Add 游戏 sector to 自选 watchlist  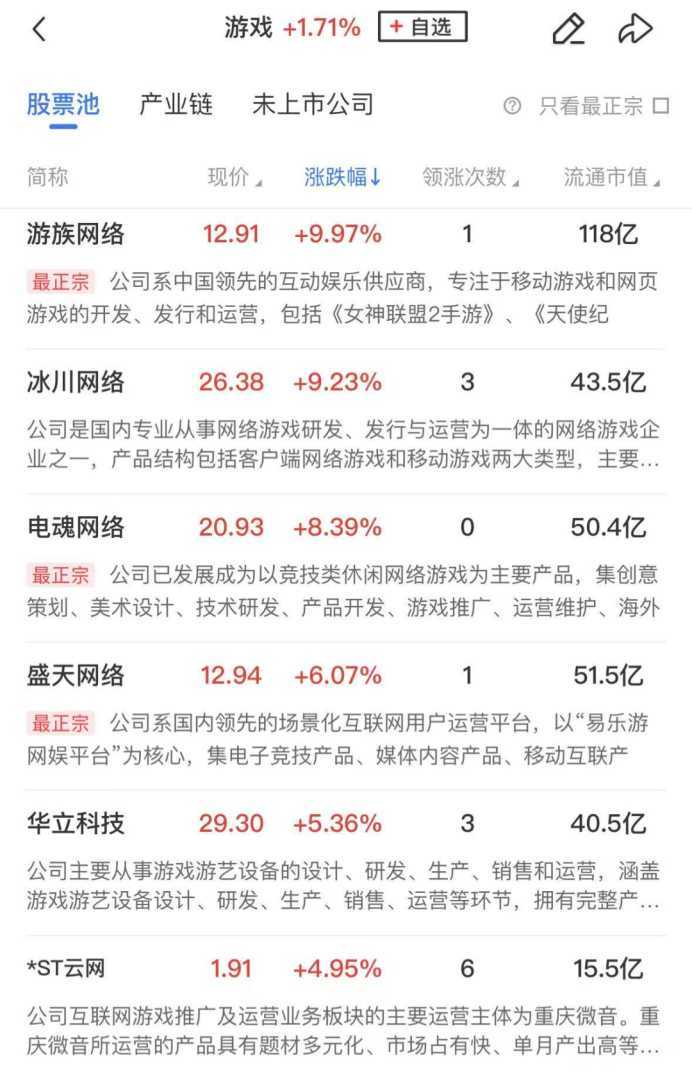coord(422,28)
